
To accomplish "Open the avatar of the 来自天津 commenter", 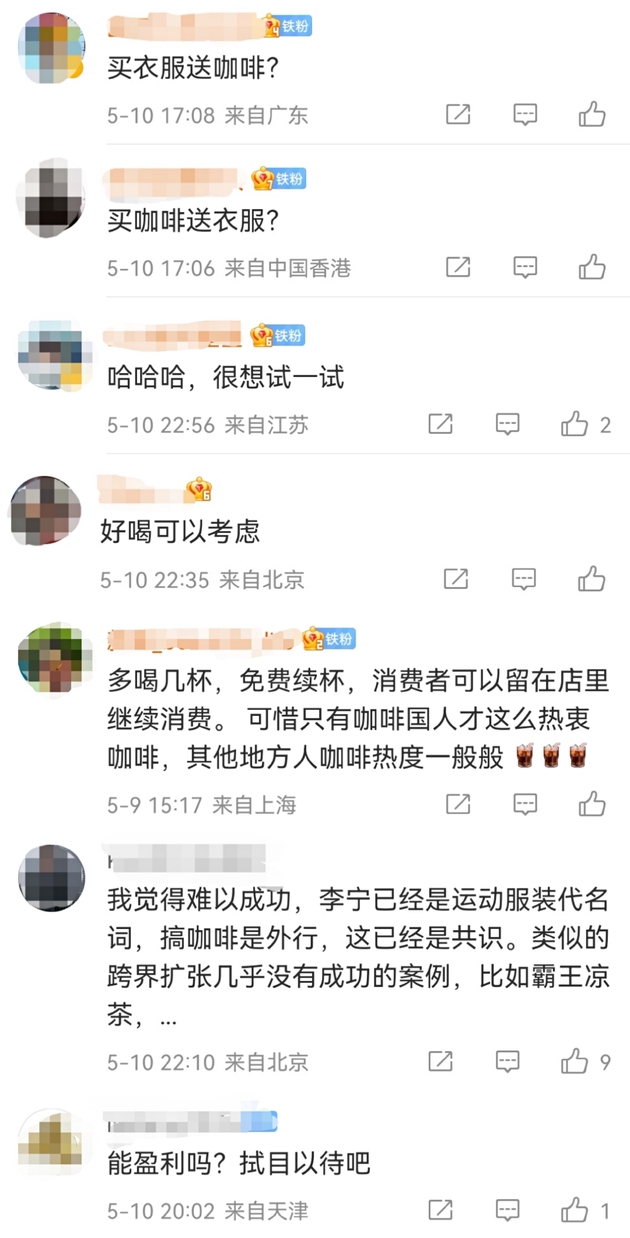I will point(50,1141).
